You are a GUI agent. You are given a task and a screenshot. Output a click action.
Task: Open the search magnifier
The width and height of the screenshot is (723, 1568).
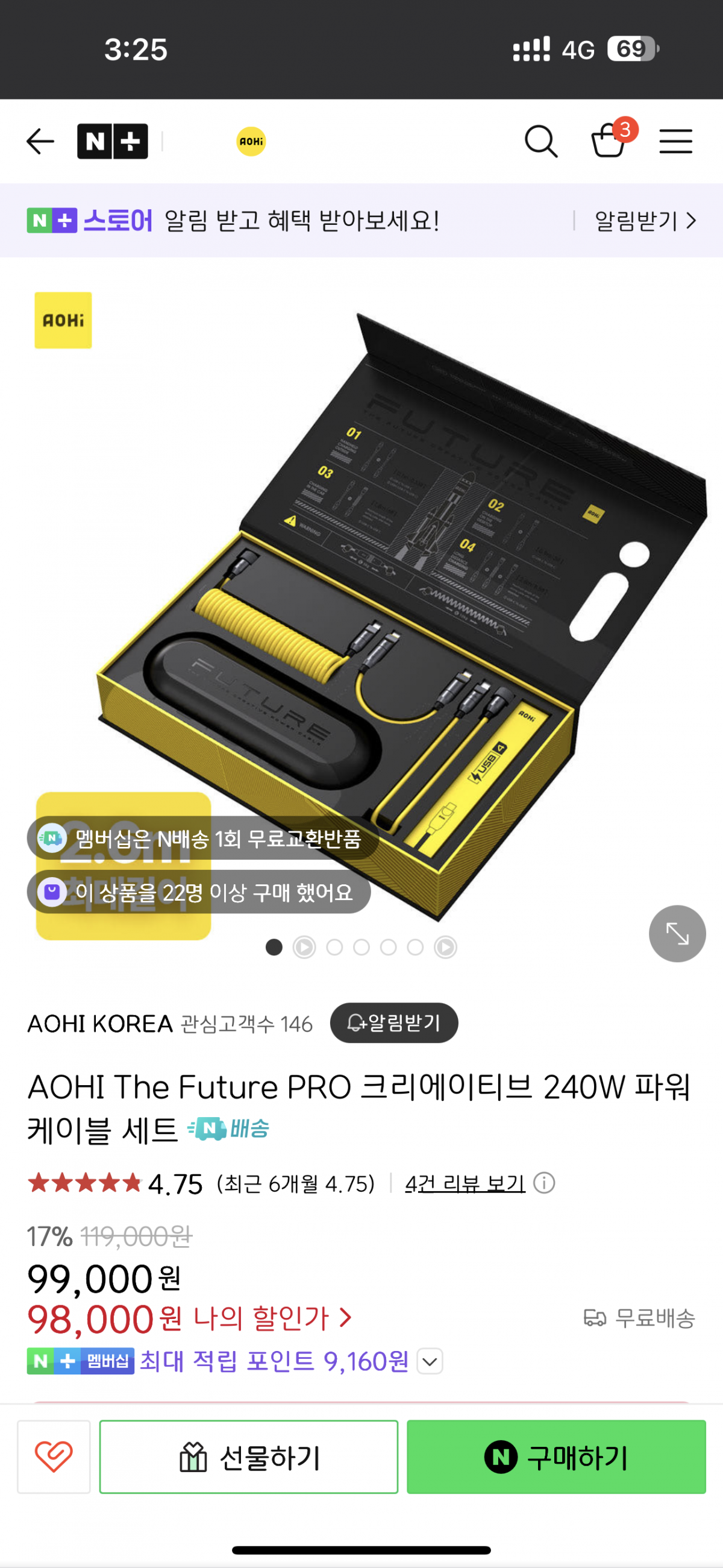point(540,141)
